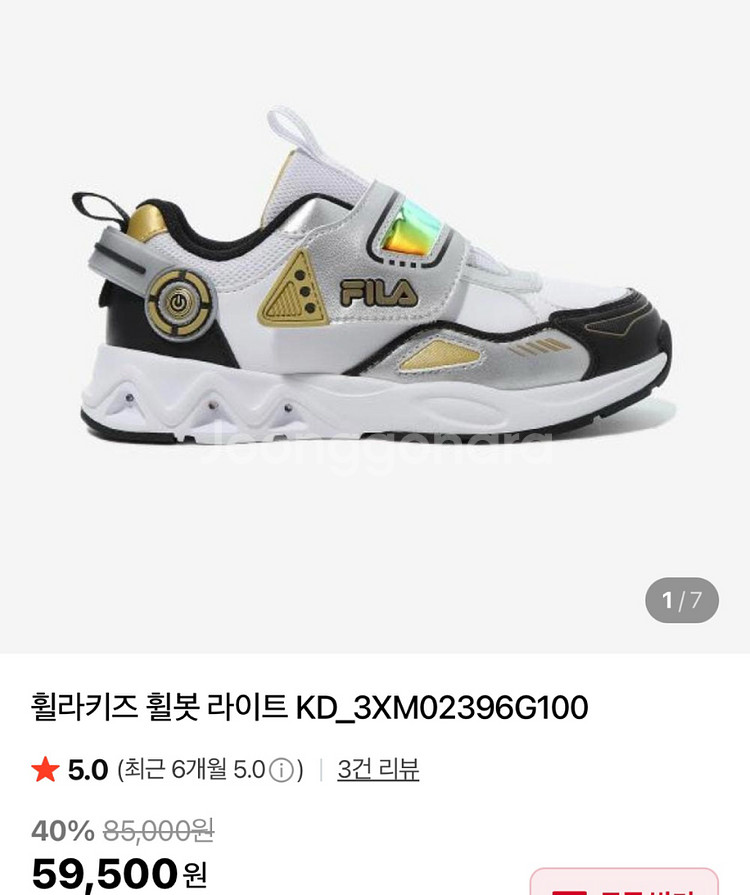Tap the info icon beside recent 6-month rating
Screen dimensions: 750x895
point(282,770)
